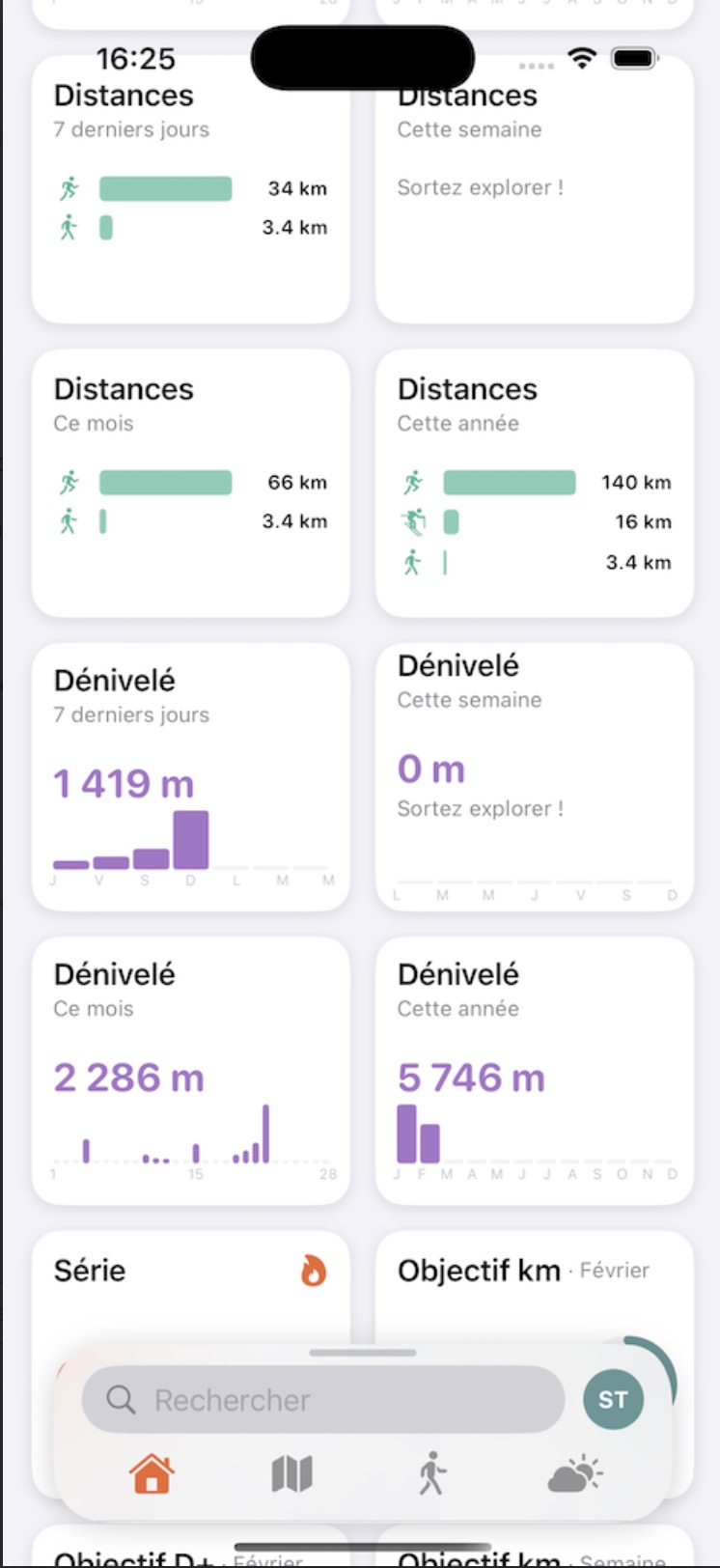
Task: Open Dénivelé Ce mois card
Action: [191, 1070]
